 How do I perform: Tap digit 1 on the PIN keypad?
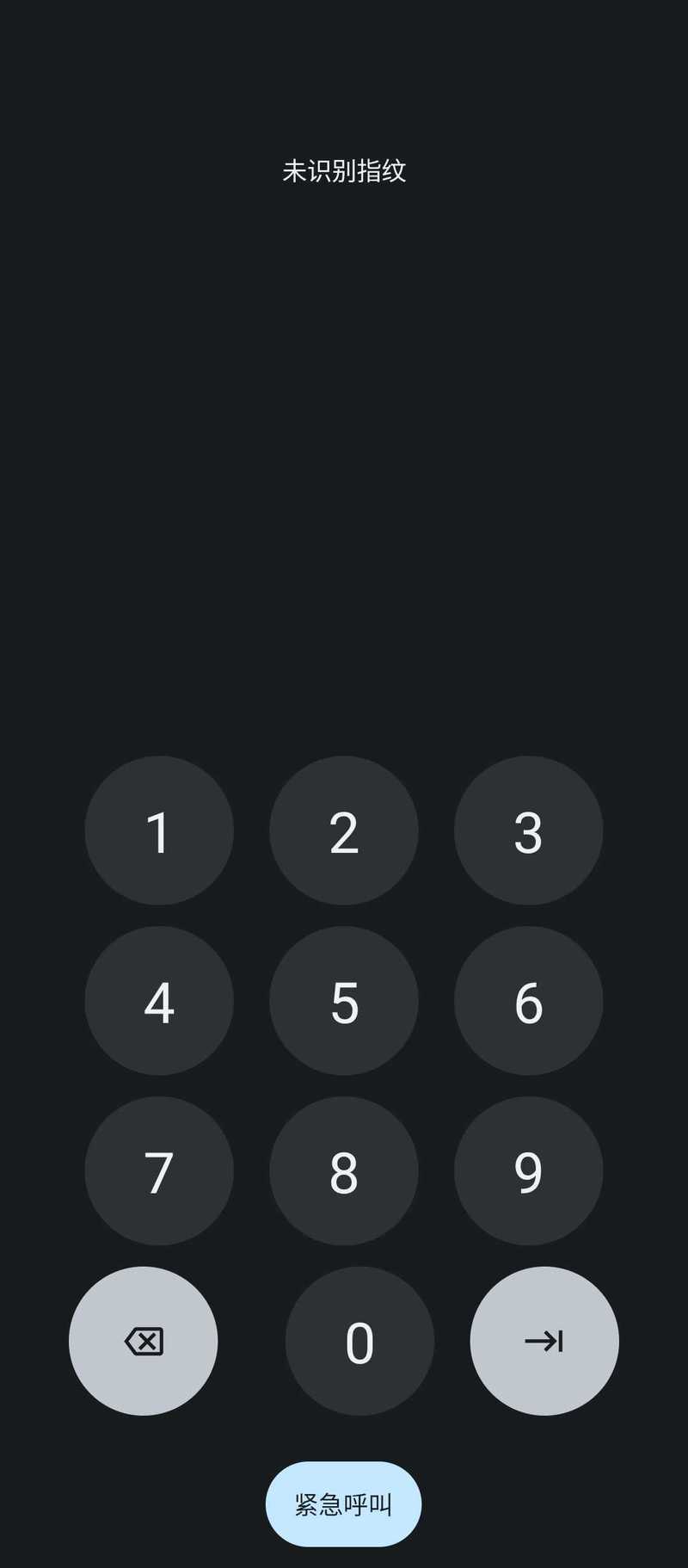click(x=159, y=830)
